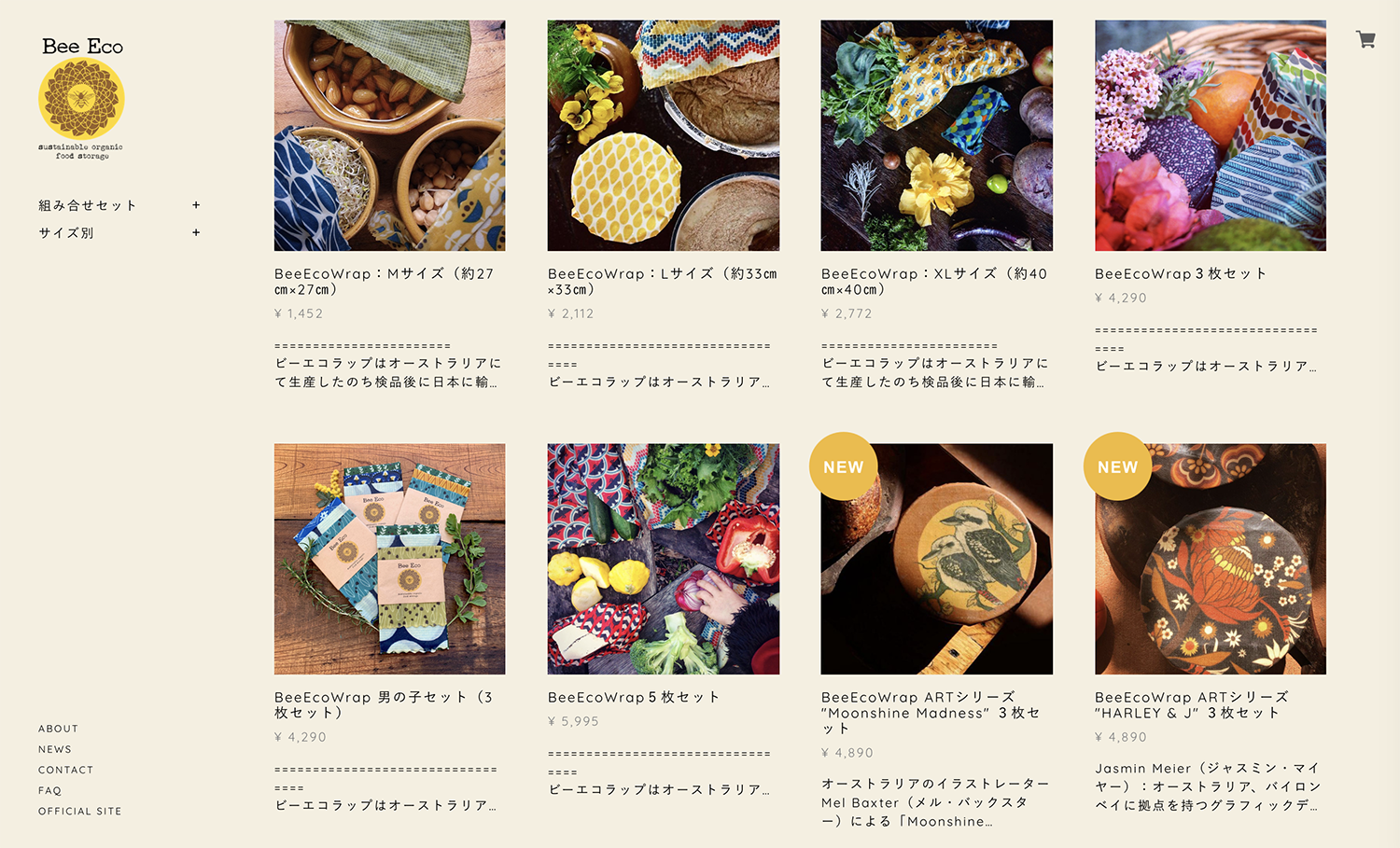Open the ART series Moonshine Madness product
The image size is (1400, 848).
pyautogui.click(x=936, y=559)
